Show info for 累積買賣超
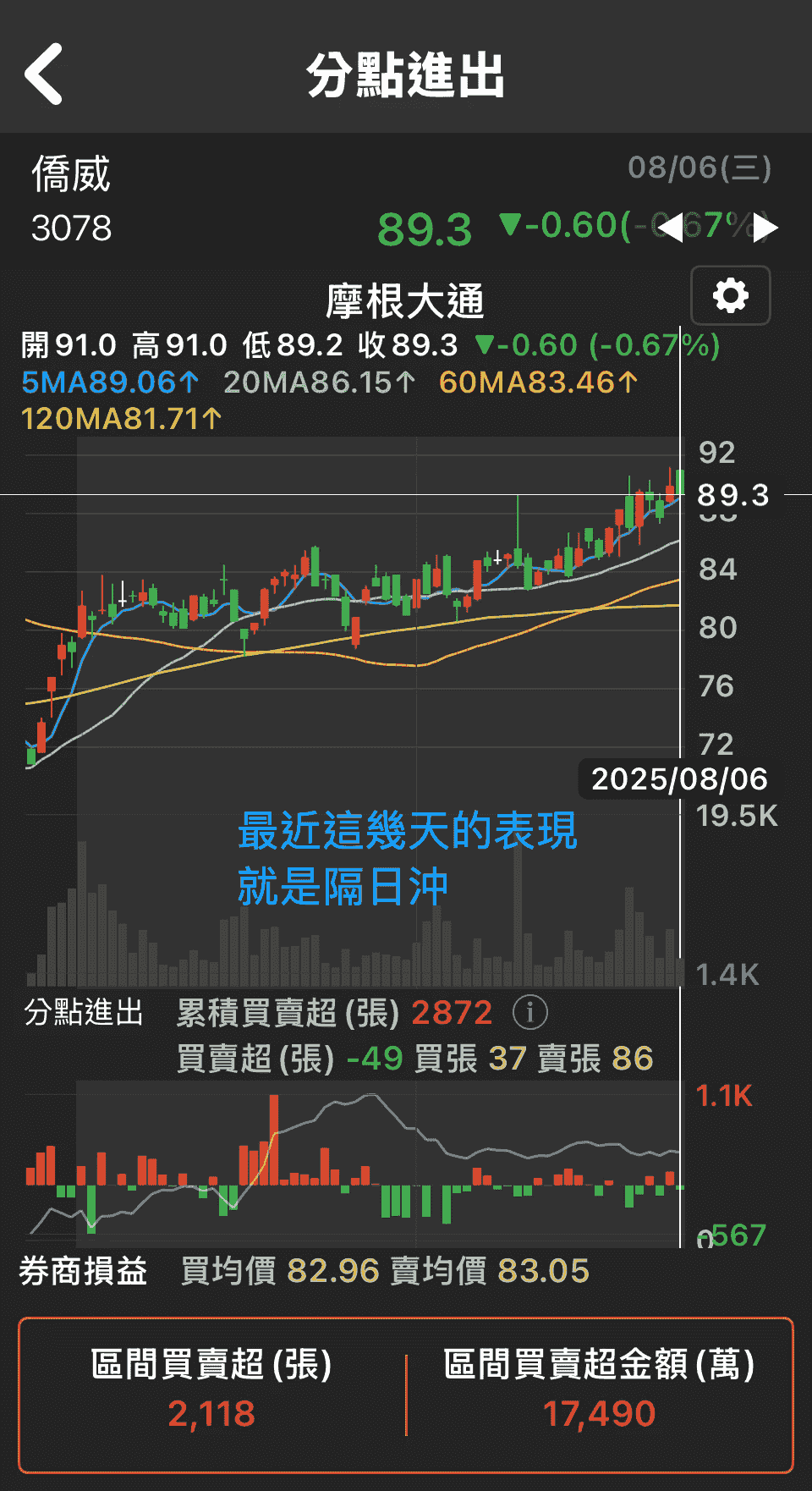This screenshot has width=812, height=1491. tap(530, 1012)
